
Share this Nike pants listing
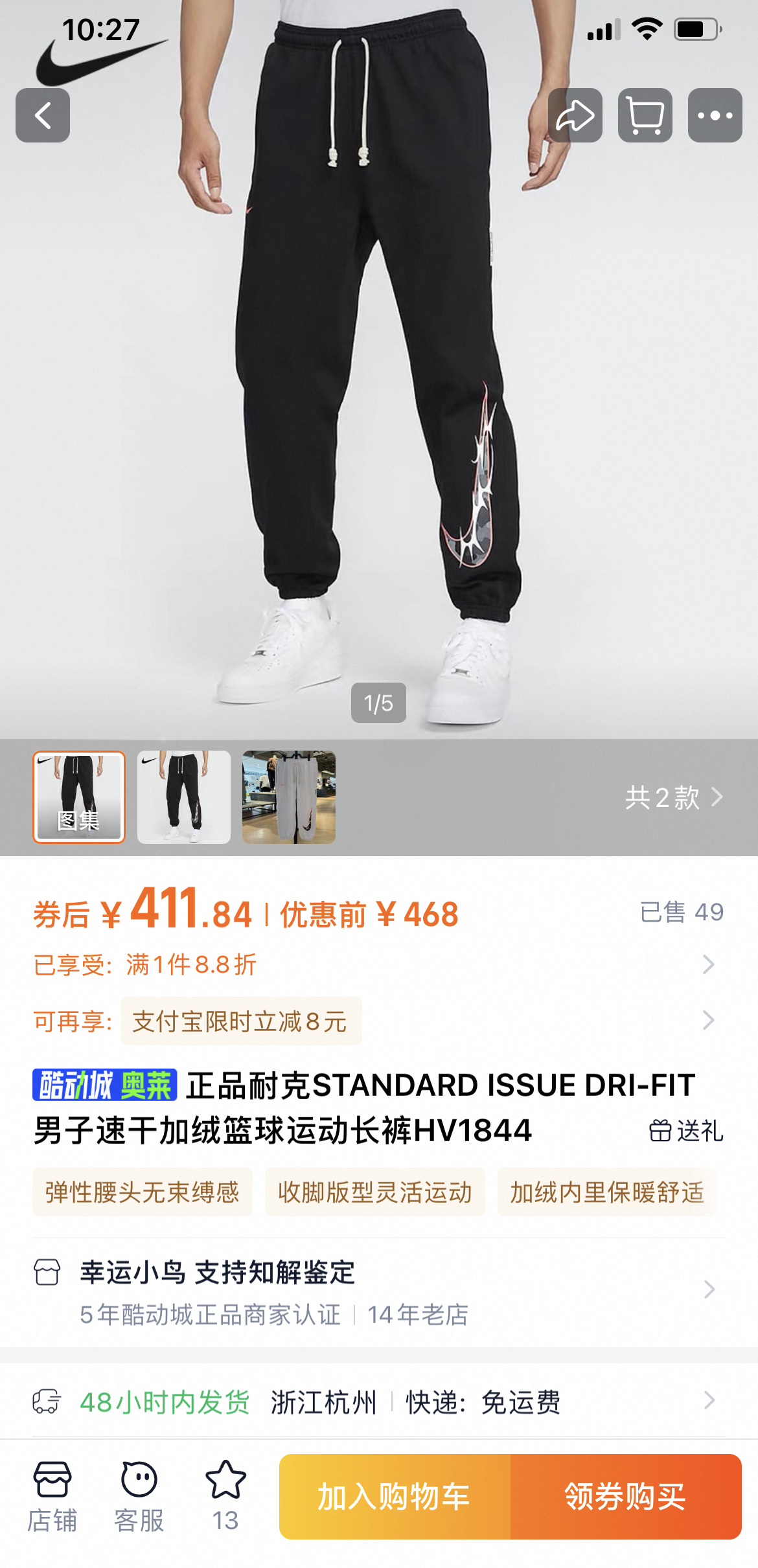pos(575,115)
